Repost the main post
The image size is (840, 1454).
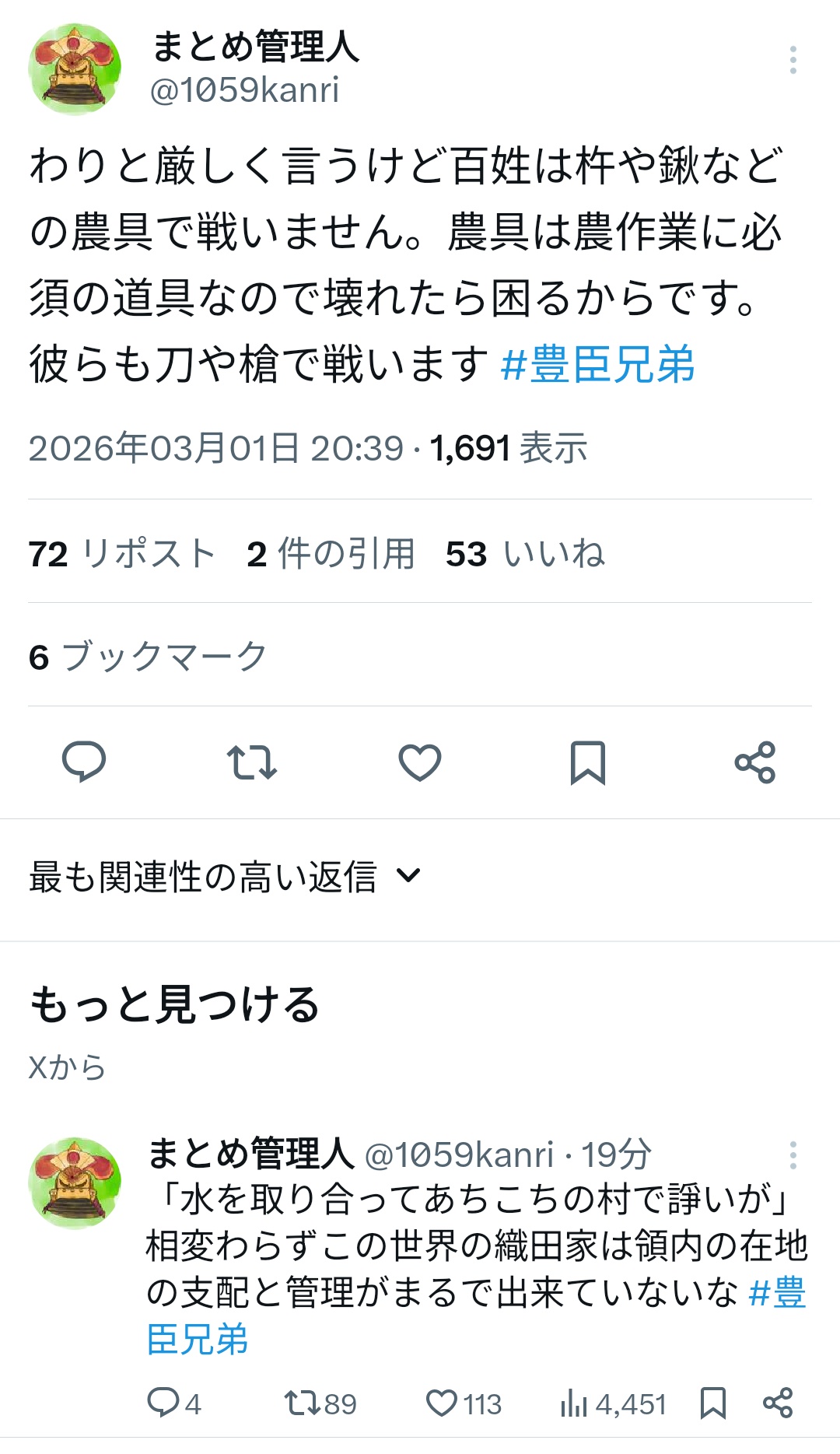coord(251,762)
